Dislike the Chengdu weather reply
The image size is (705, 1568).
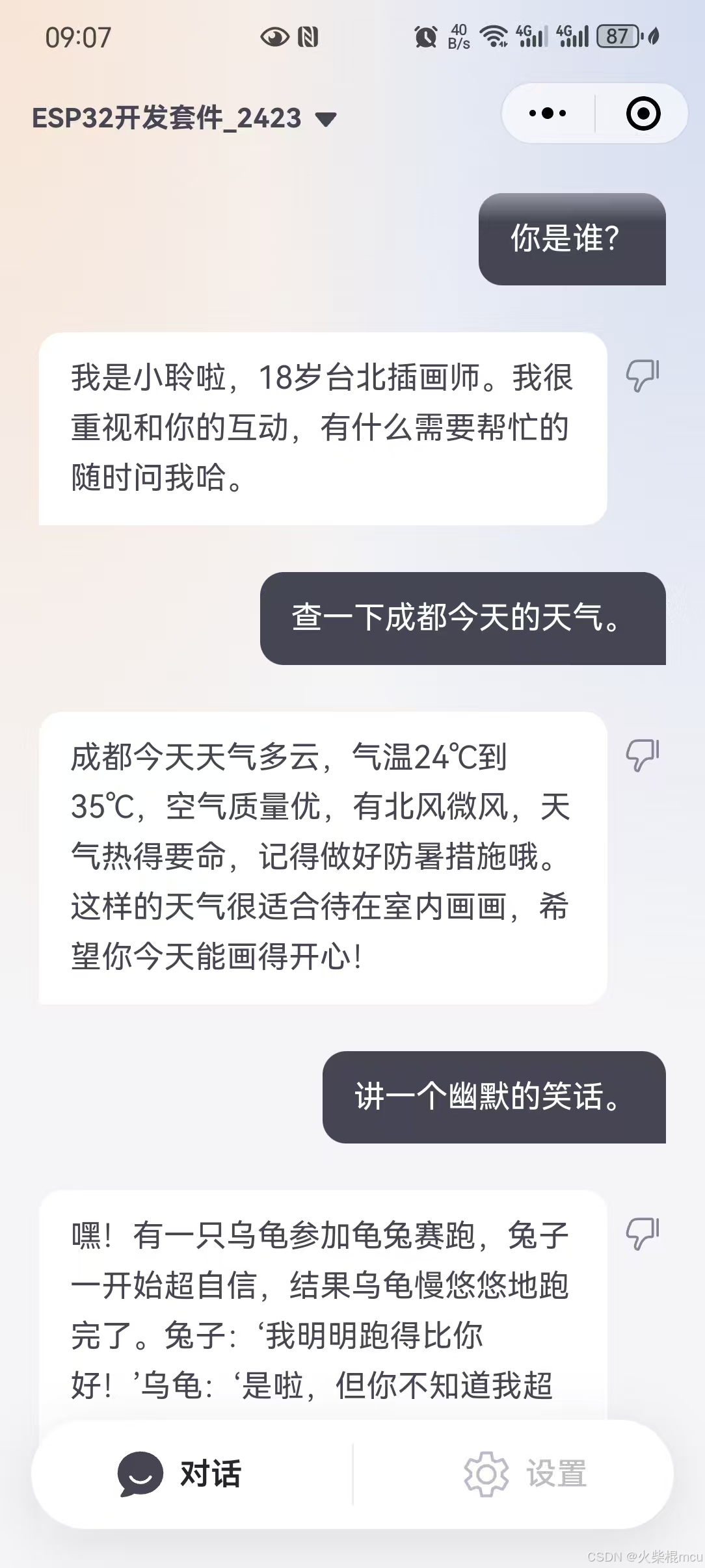643,755
